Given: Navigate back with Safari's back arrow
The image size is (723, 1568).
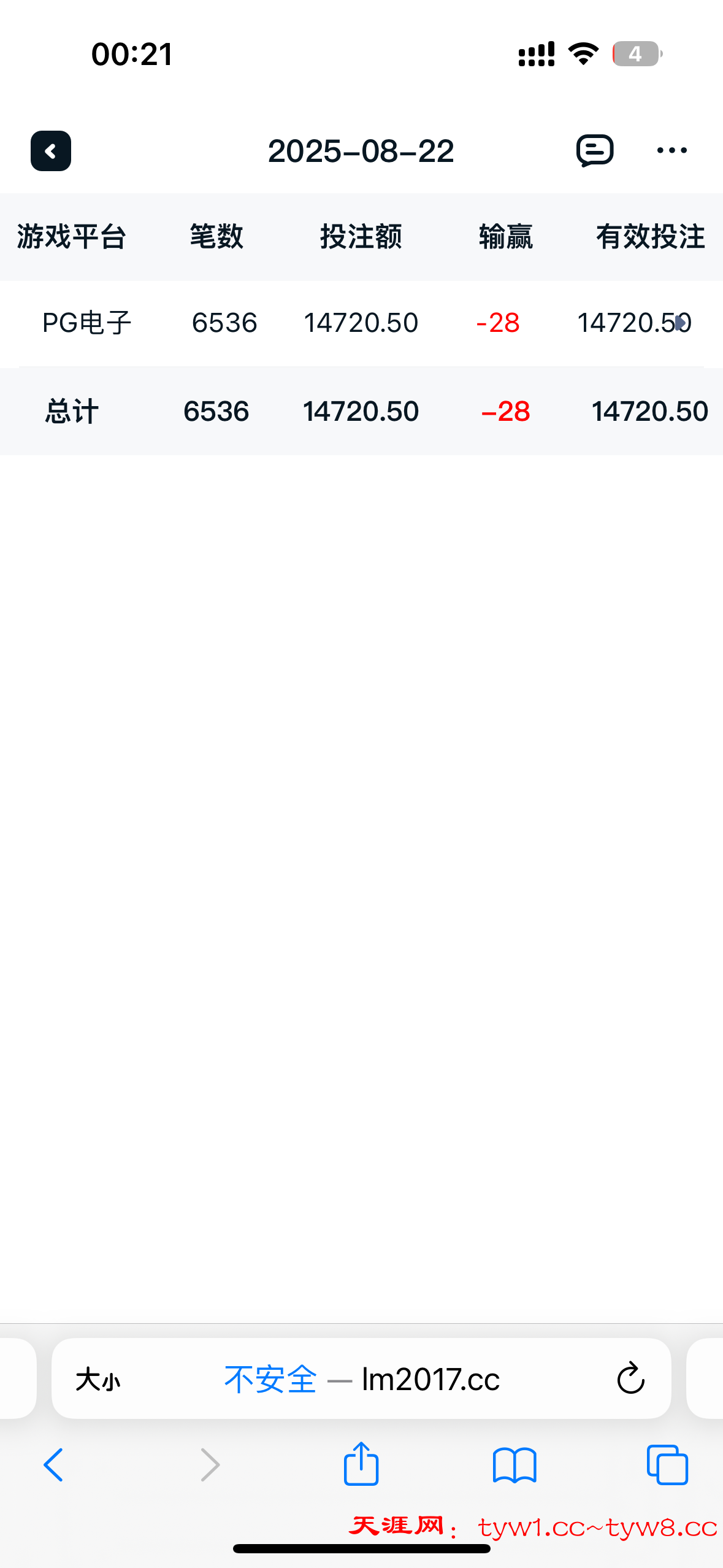Looking at the screenshot, I should [x=53, y=1465].
